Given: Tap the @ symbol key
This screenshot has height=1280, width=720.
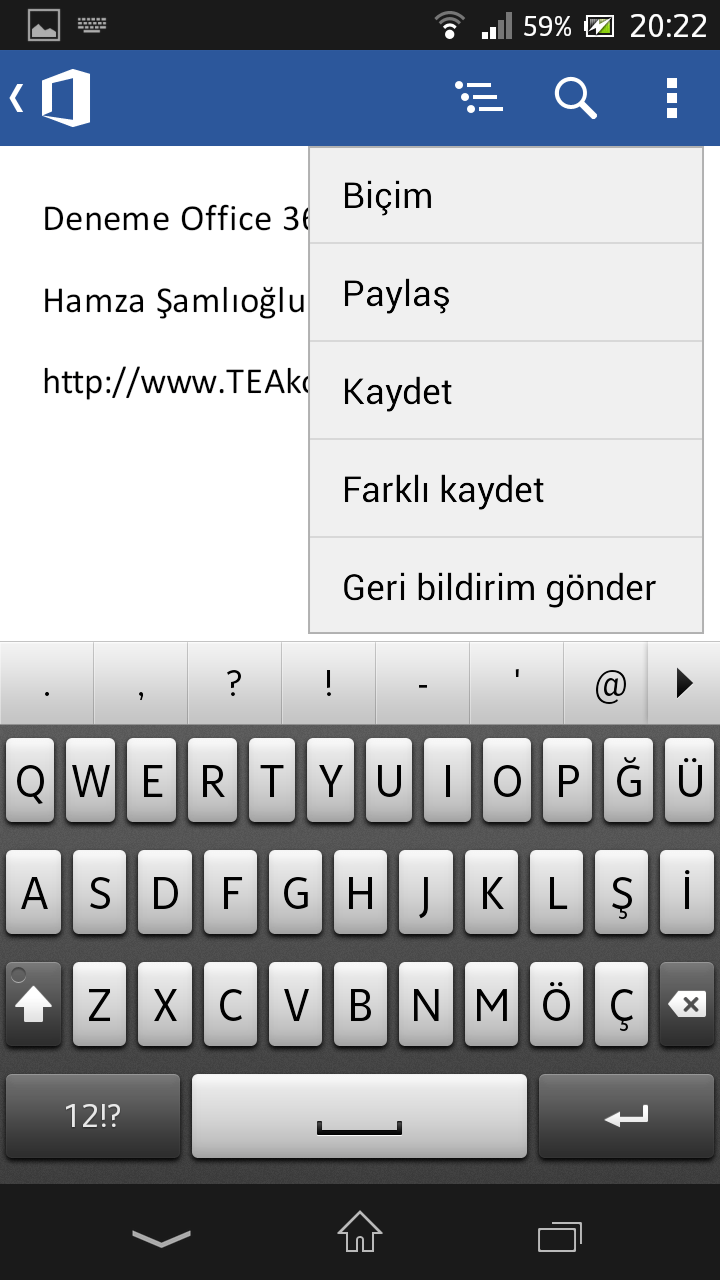Looking at the screenshot, I should click(x=609, y=685).
